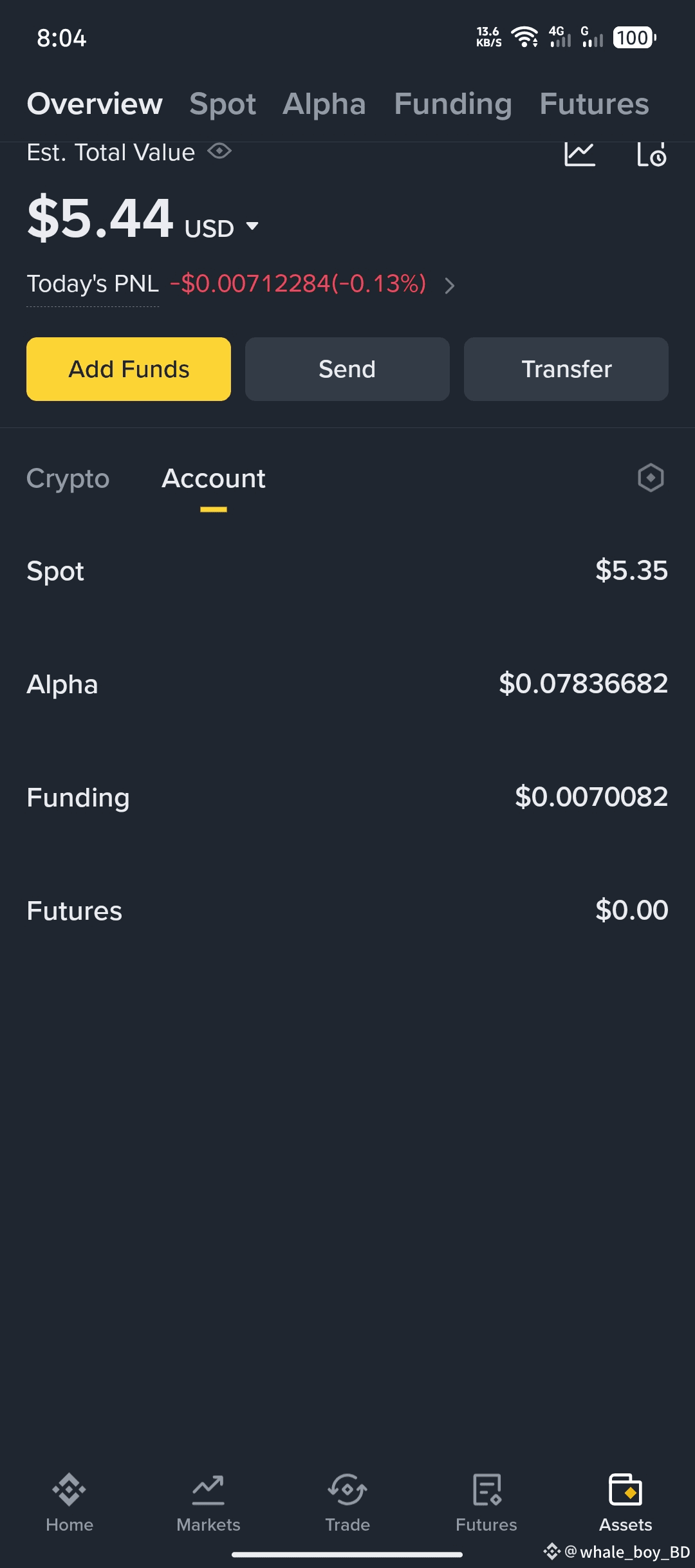
Task: Tap the Add Funds button
Action: pyautogui.click(x=129, y=369)
